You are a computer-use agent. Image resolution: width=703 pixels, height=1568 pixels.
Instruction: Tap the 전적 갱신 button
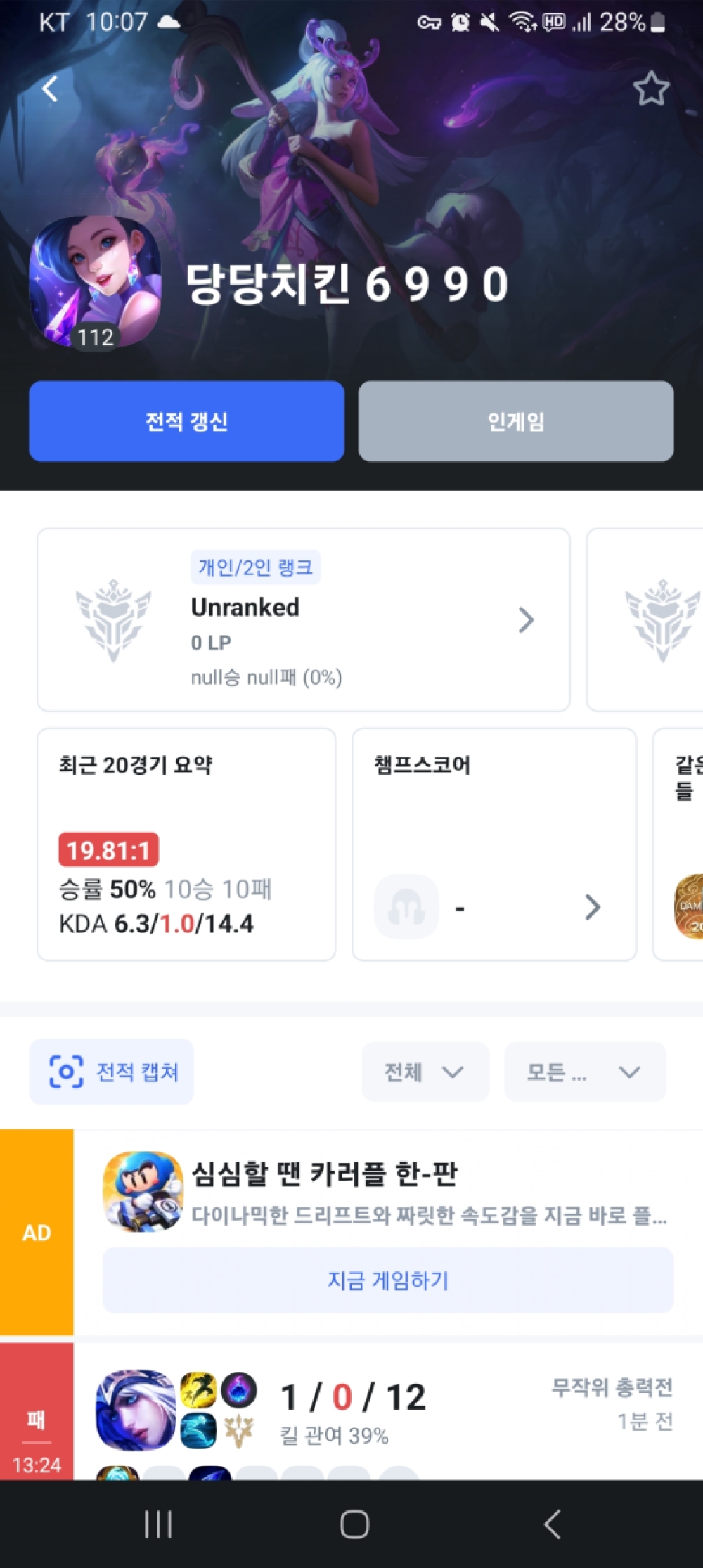pyautogui.click(x=186, y=421)
